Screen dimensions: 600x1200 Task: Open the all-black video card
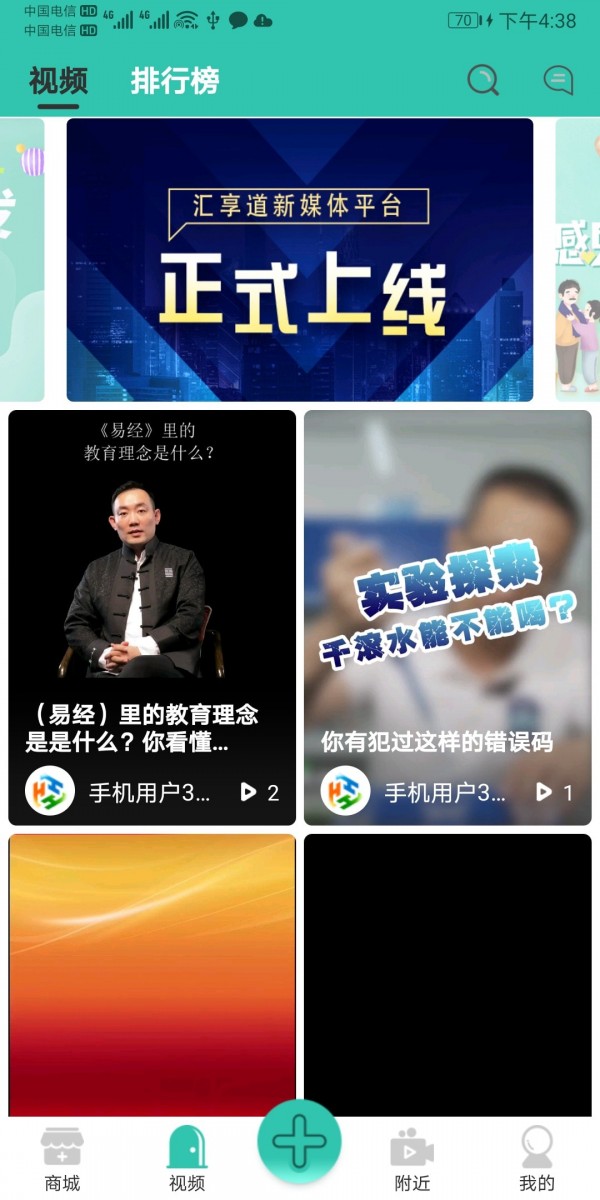click(x=448, y=975)
